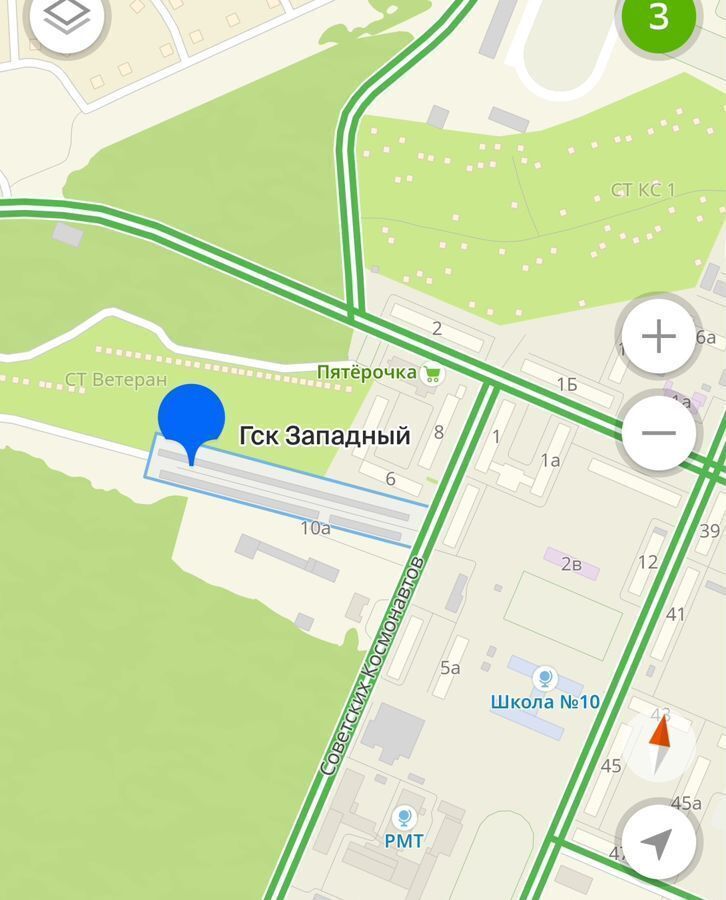Open the Школа №10 marker
The image size is (726, 900).
(x=545, y=680)
